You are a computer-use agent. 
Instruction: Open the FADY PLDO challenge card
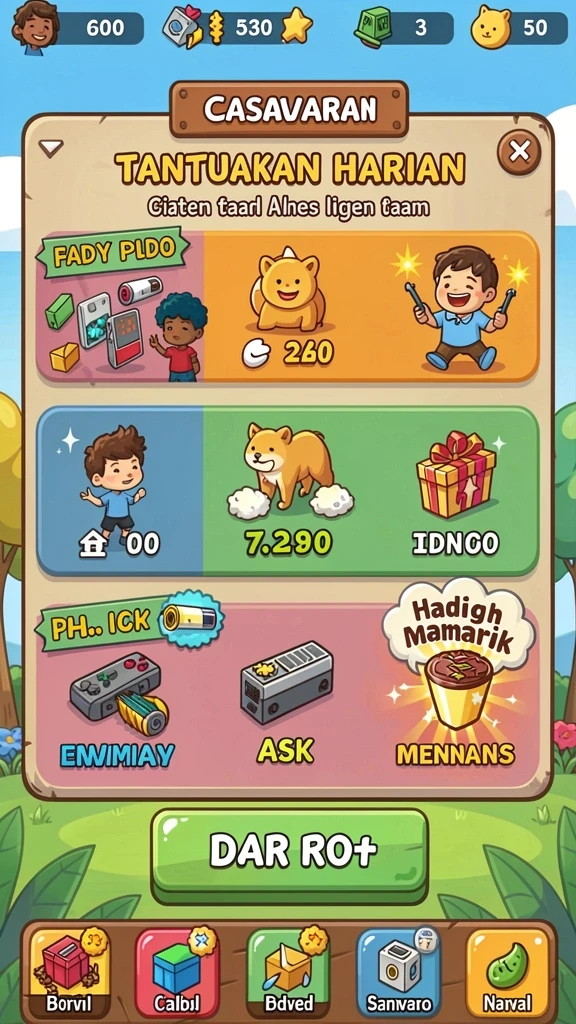click(287, 307)
